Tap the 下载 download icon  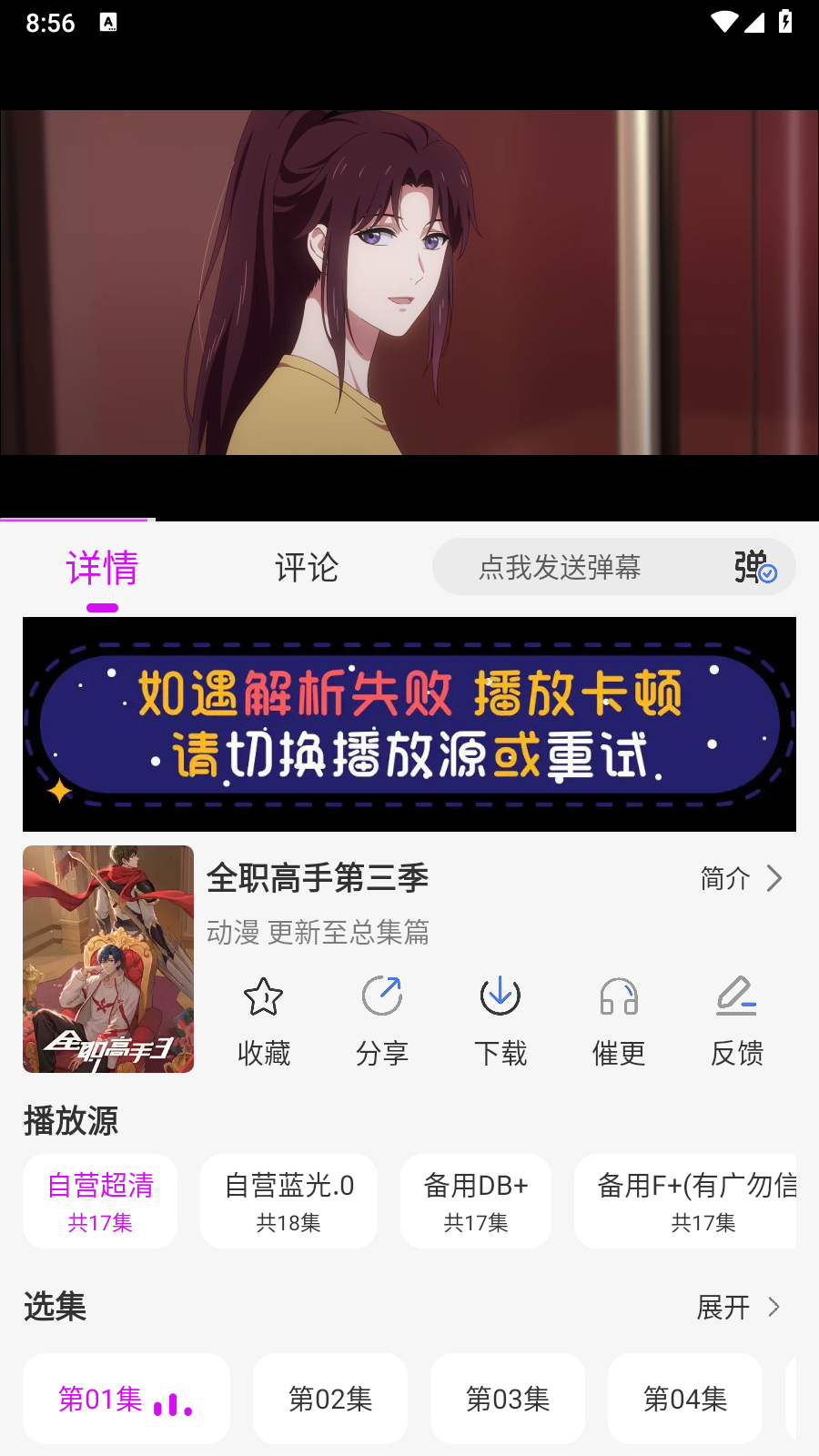500,1019
